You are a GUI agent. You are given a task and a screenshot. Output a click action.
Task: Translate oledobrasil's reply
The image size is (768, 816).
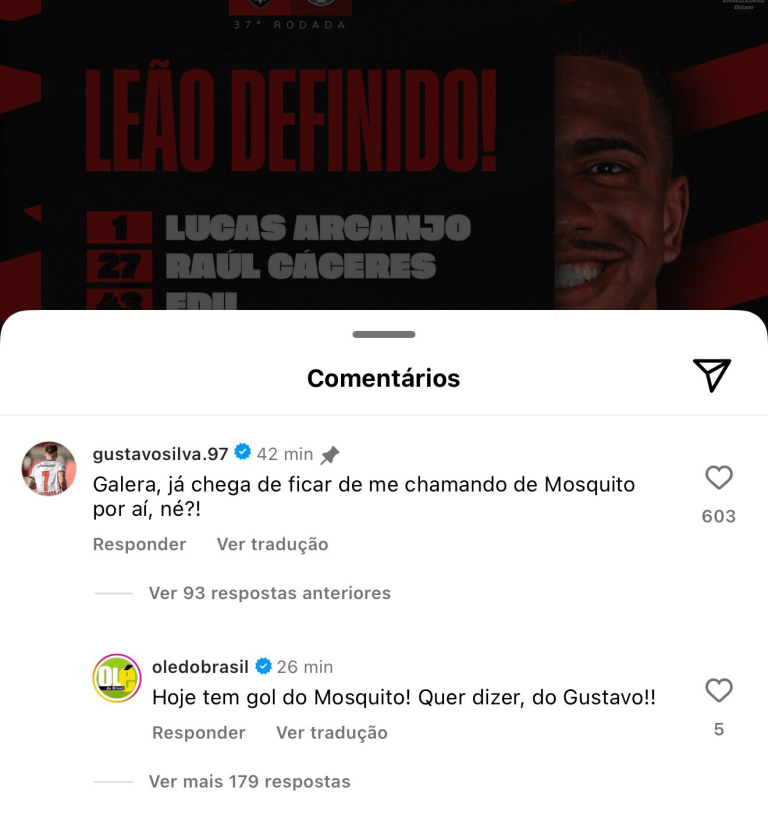coord(331,732)
